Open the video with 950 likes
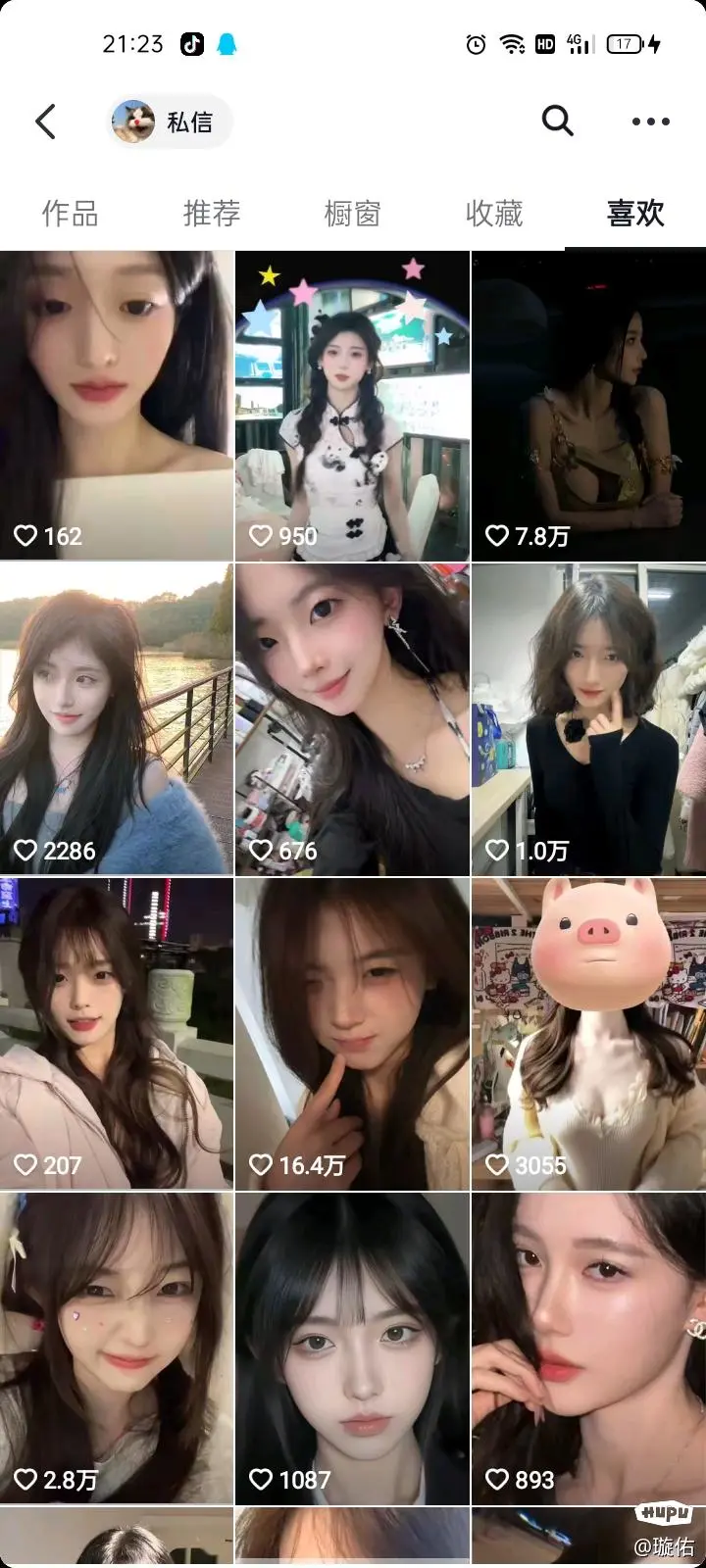 [x=352, y=405]
